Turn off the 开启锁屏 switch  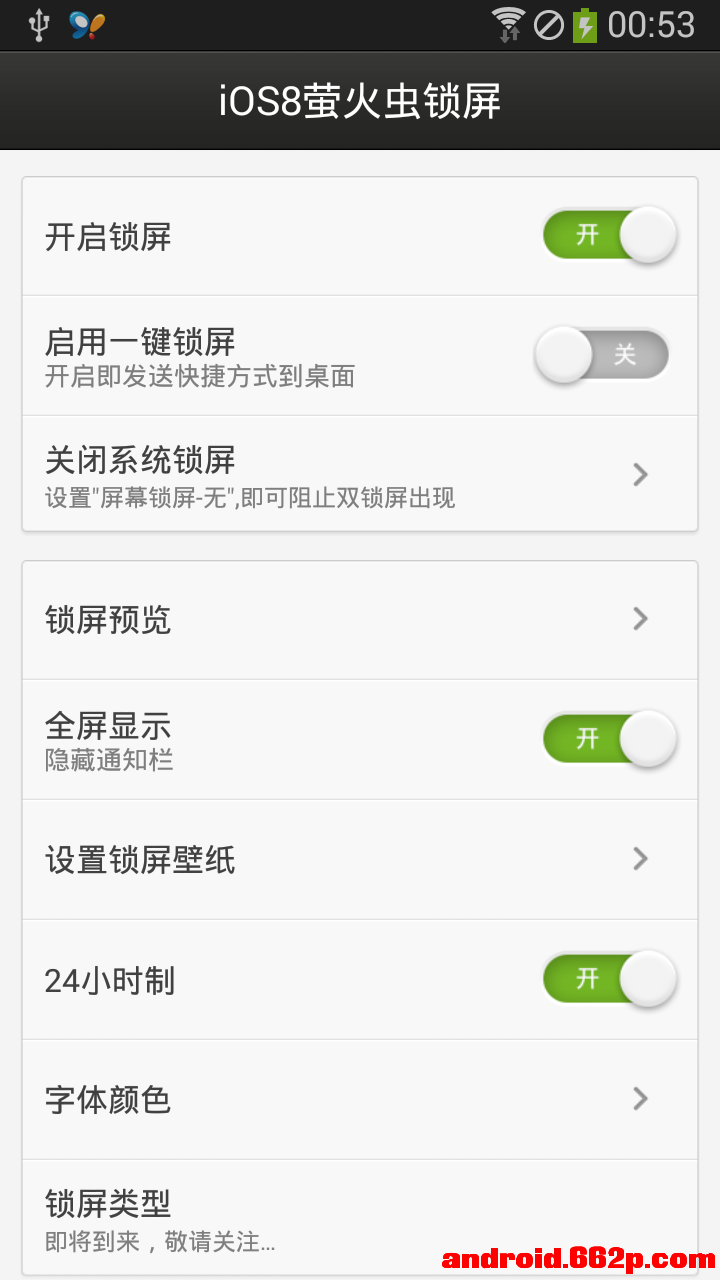pos(609,236)
